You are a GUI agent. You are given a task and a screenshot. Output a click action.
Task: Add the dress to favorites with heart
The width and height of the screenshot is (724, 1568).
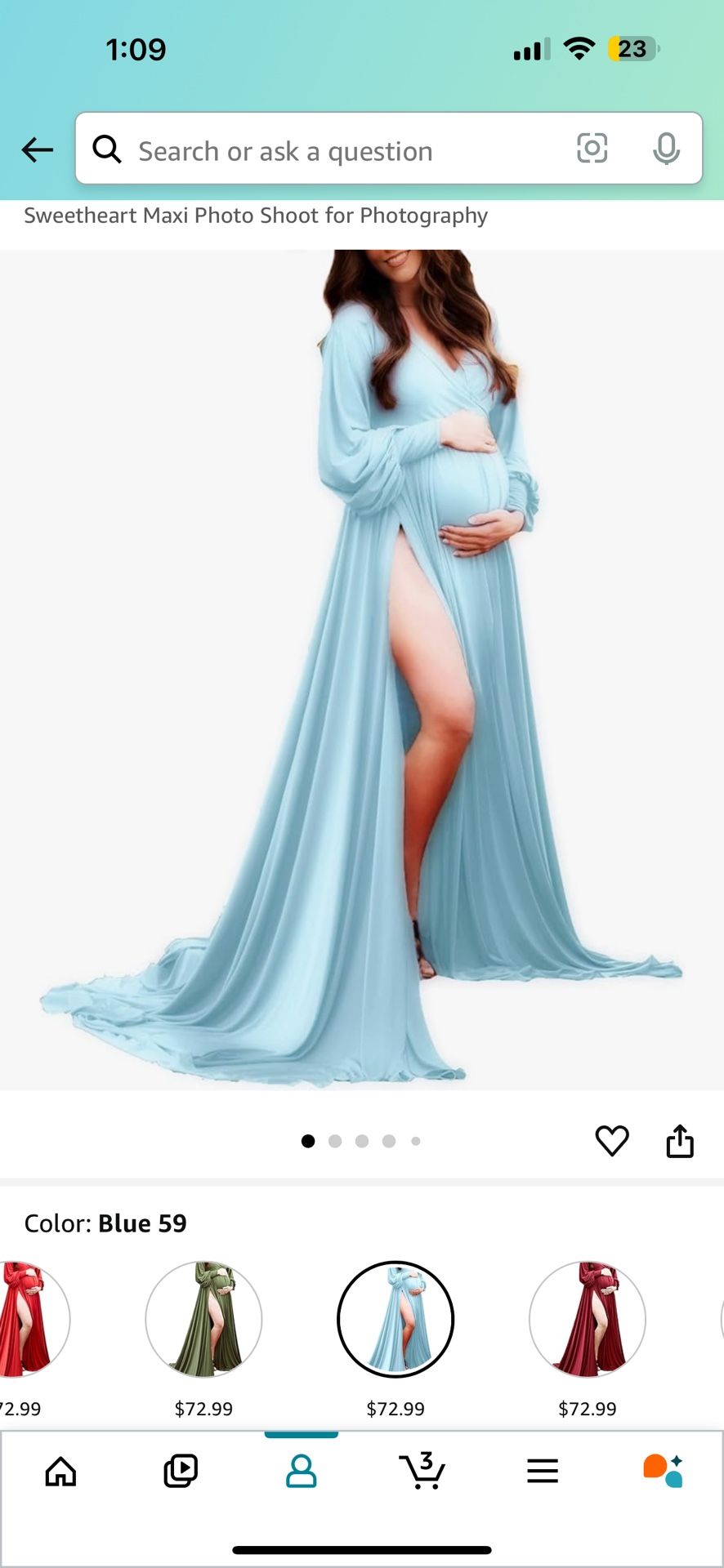(611, 1141)
